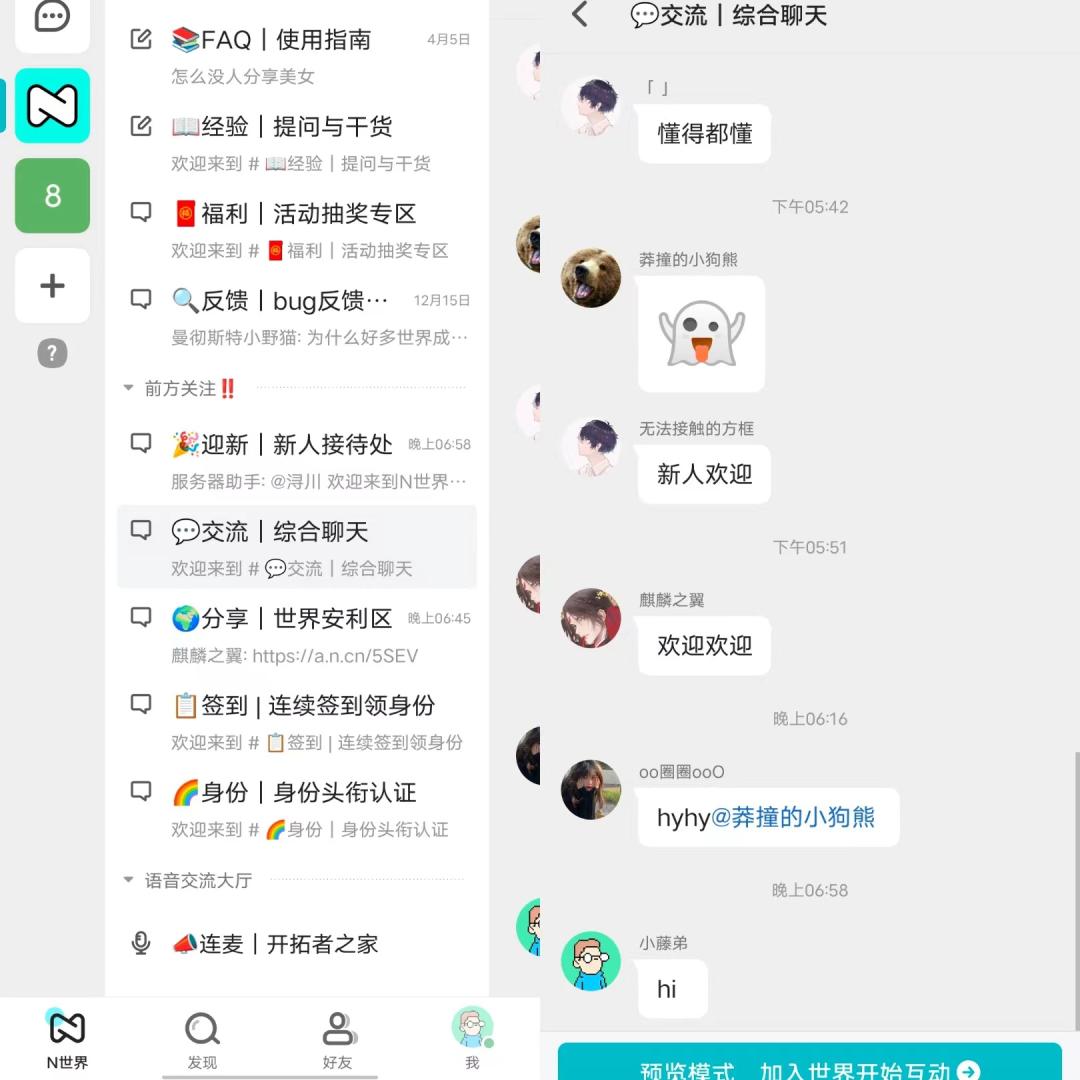
Task: Open the help question mark
Action: click(x=52, y=353)
